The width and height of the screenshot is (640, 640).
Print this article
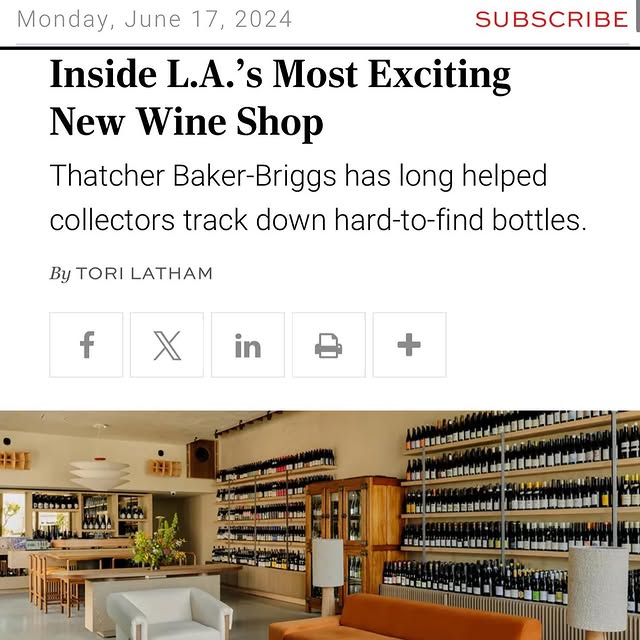[x=328, y=345]
